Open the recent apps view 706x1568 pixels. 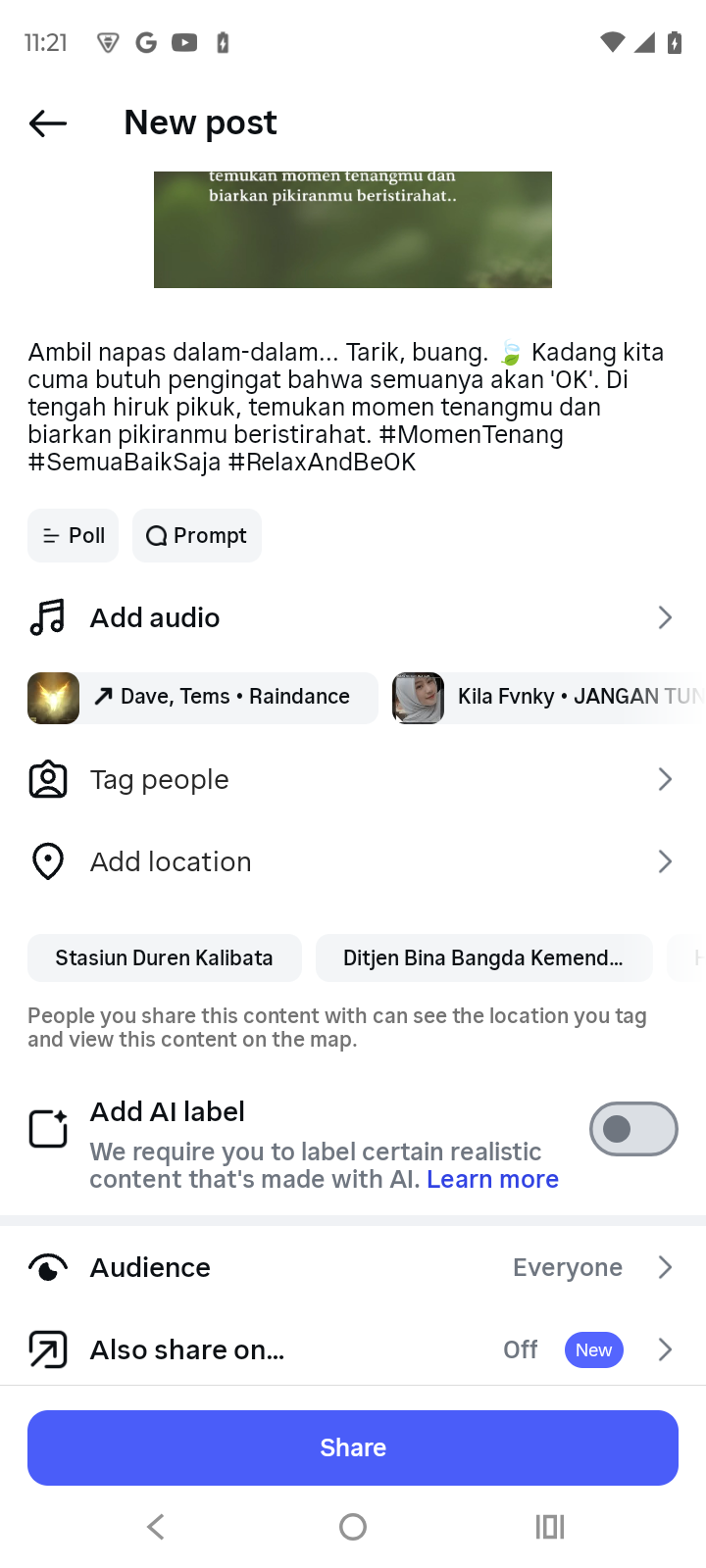coord(550,1527)
